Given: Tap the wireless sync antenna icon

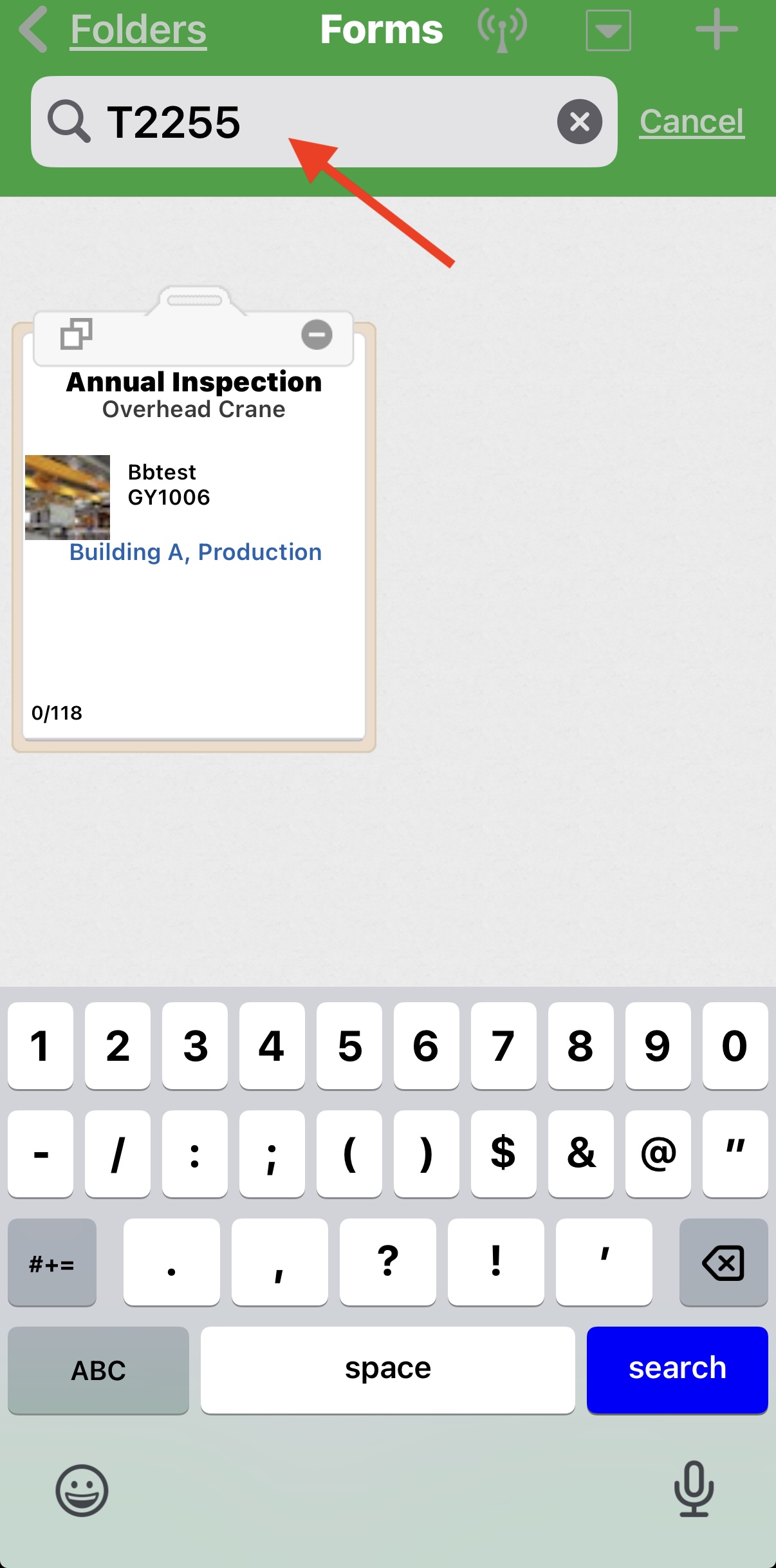Looking at the screenshot, I should (502, 30).
